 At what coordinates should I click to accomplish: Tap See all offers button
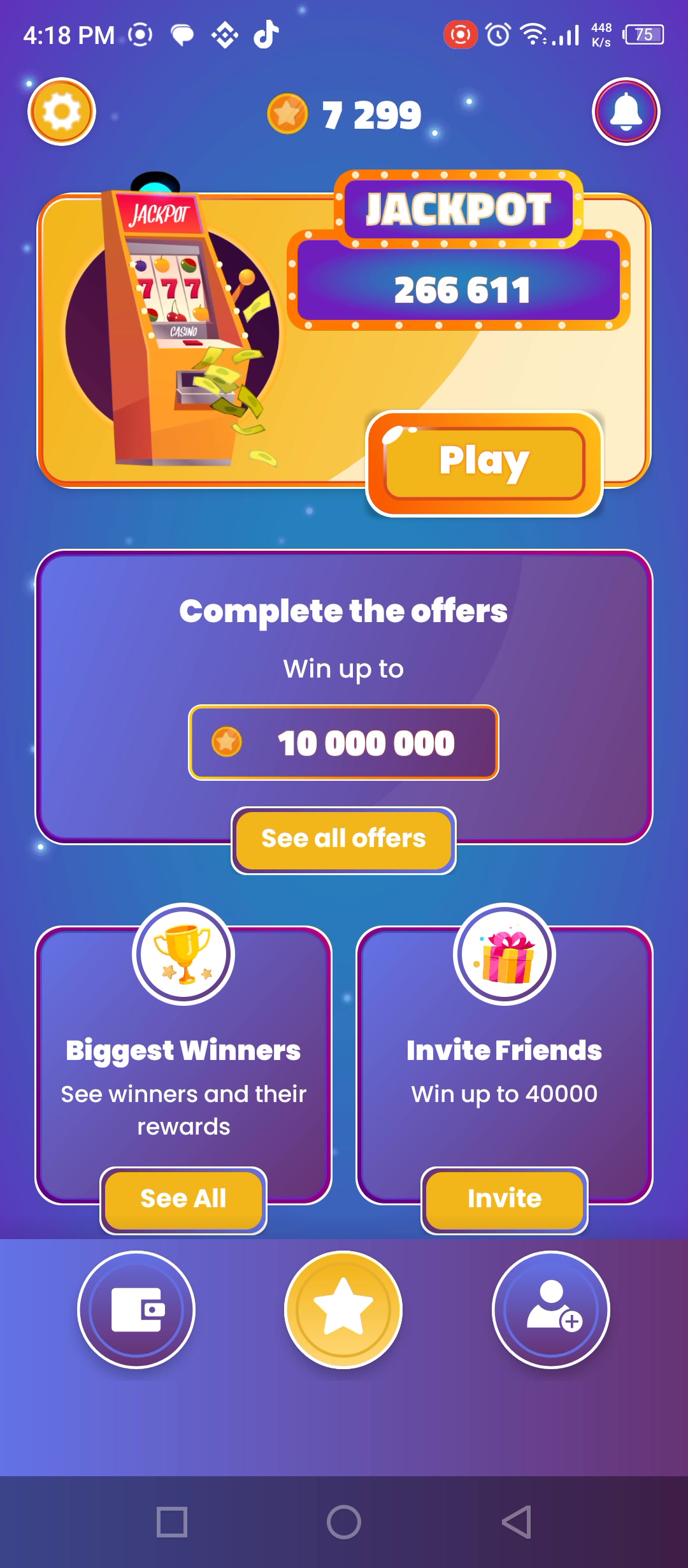[x=343, y=840]
